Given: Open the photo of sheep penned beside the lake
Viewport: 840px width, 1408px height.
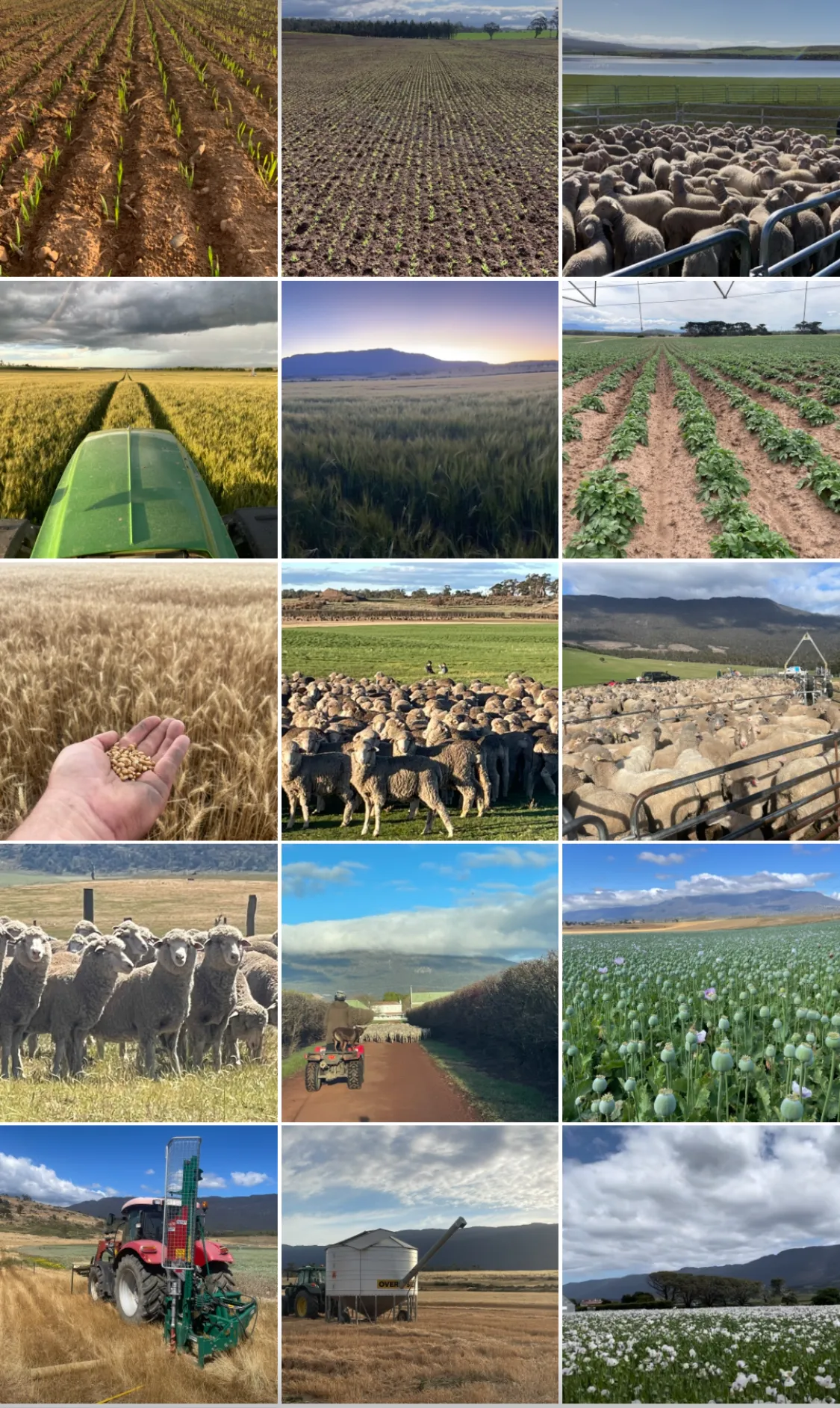Looking at the screenshot, I should coord(700,138).
